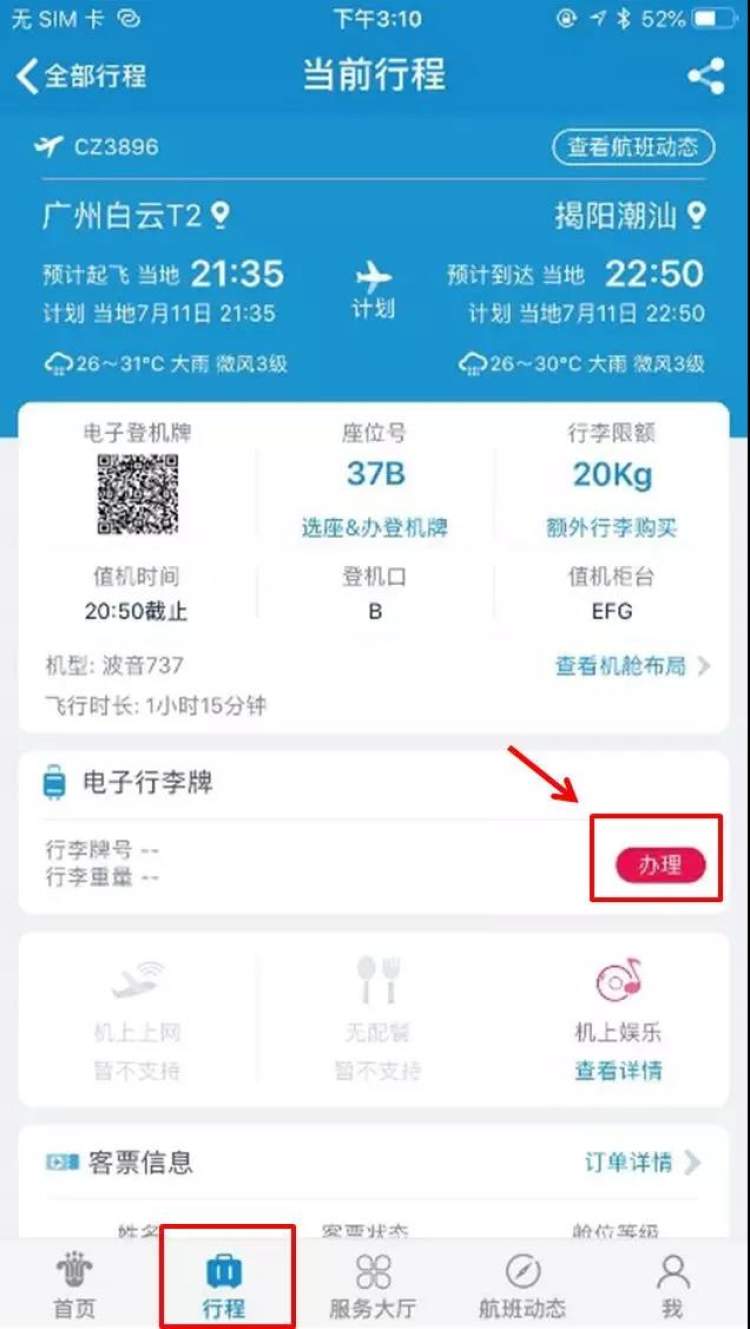Go to the 航班动态 tab
The image size is (750, 1329).
[522, 1285]
